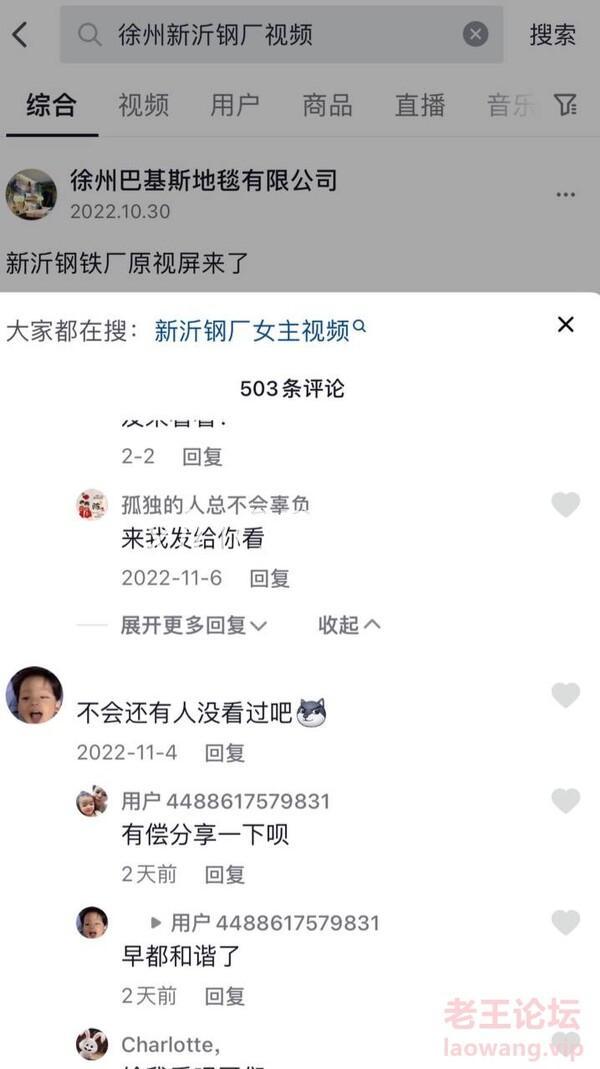Reply to the comment 不会还有人没看过吧
This screenshot has width=600, height=1069.
click(x=225, y=752)
